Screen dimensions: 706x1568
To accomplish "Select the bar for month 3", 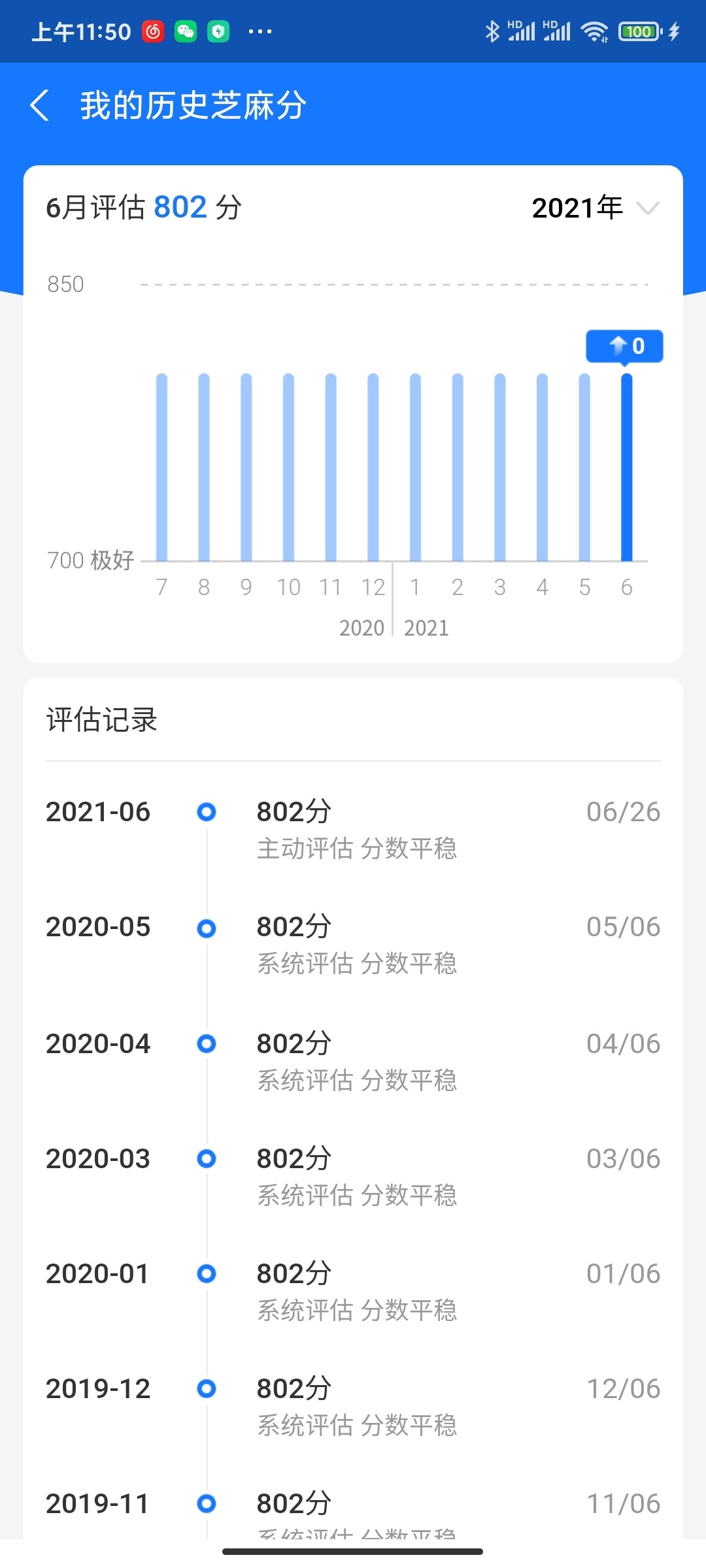I will [x=500, y=466].
